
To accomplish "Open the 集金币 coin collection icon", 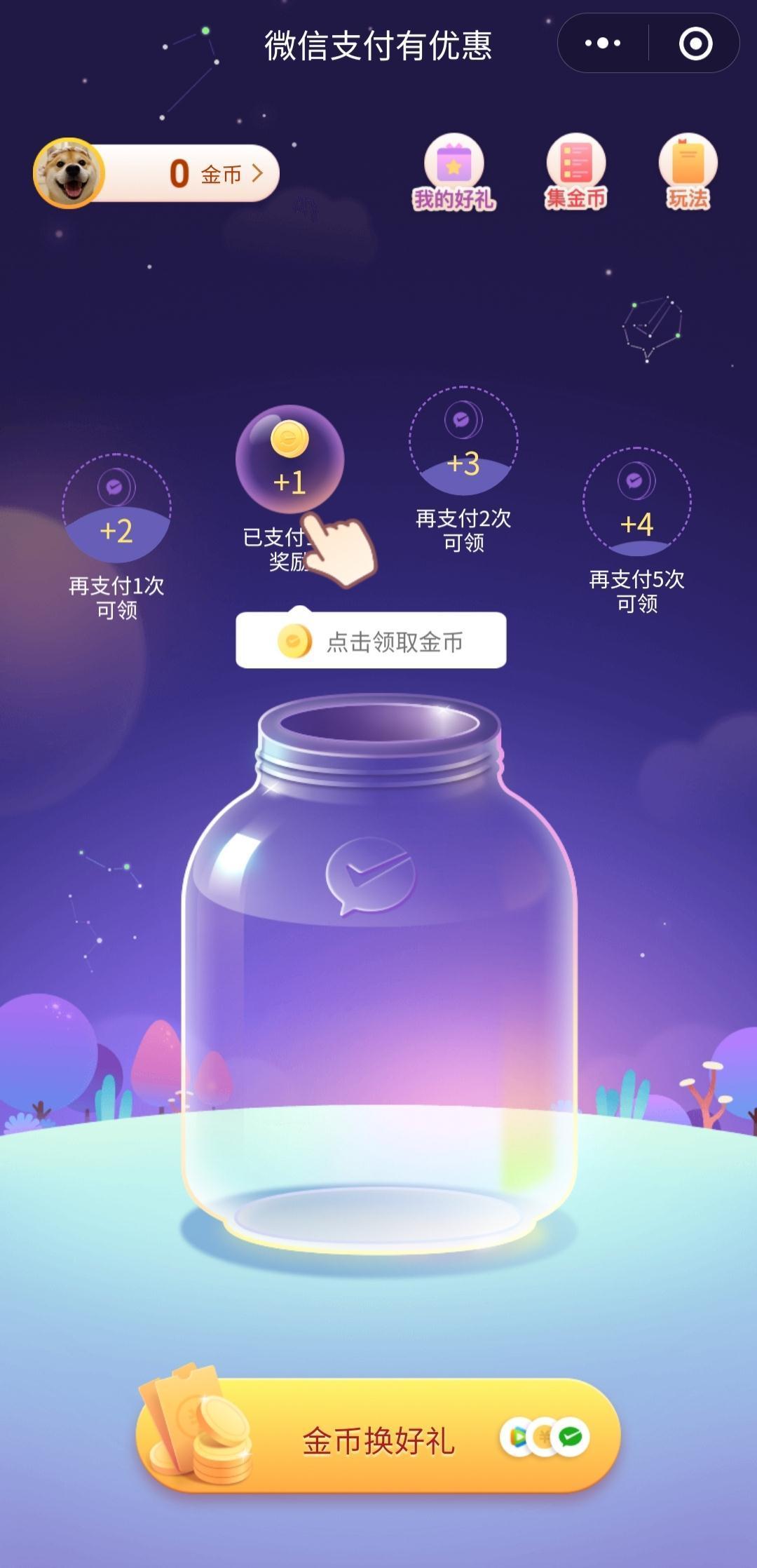I will coord(576,161).
